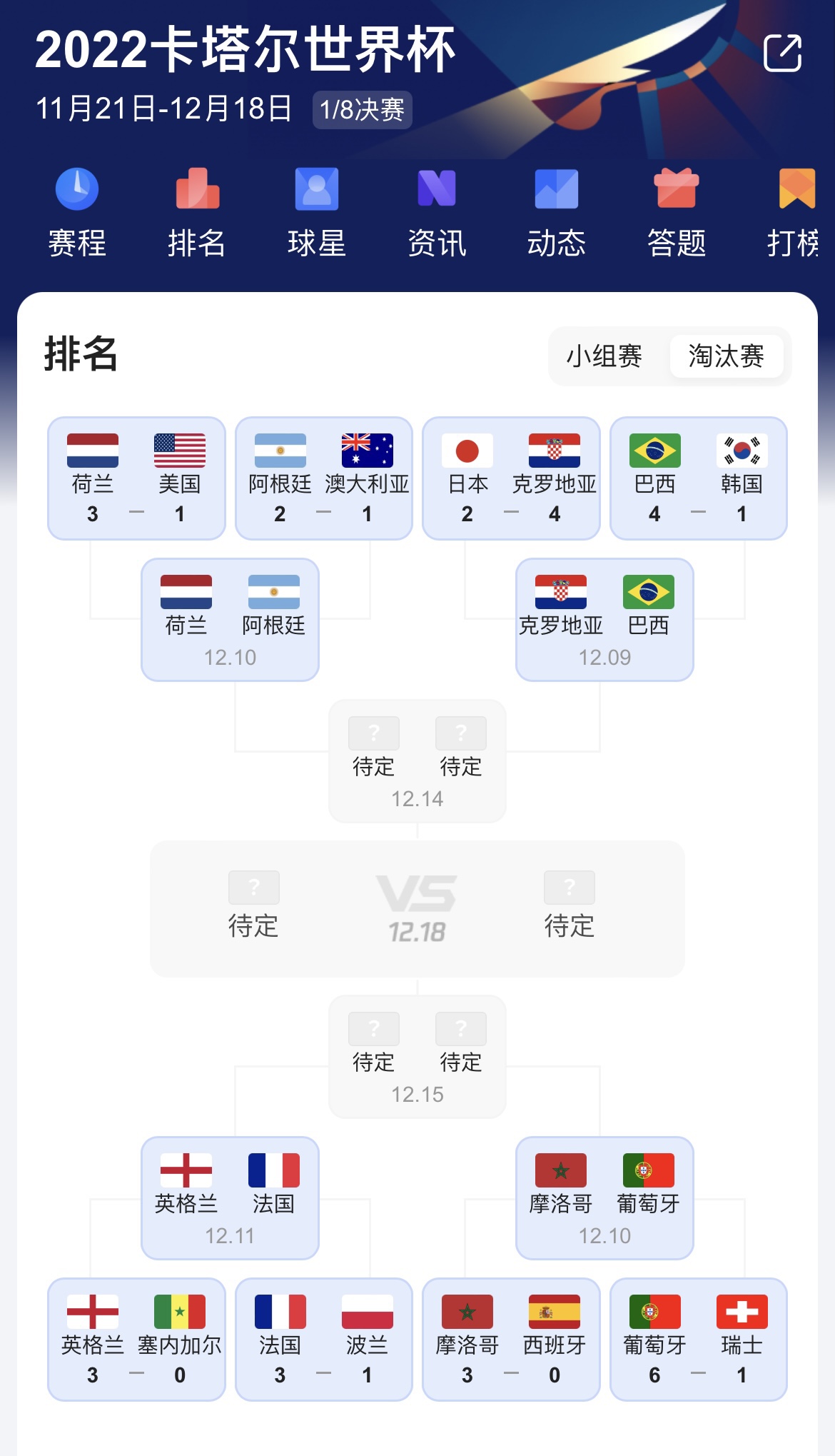Open the 阿根廷 vs 澳大利亚 match card
This screenshot has height=1456, width=835.
(x=324, y=478)
